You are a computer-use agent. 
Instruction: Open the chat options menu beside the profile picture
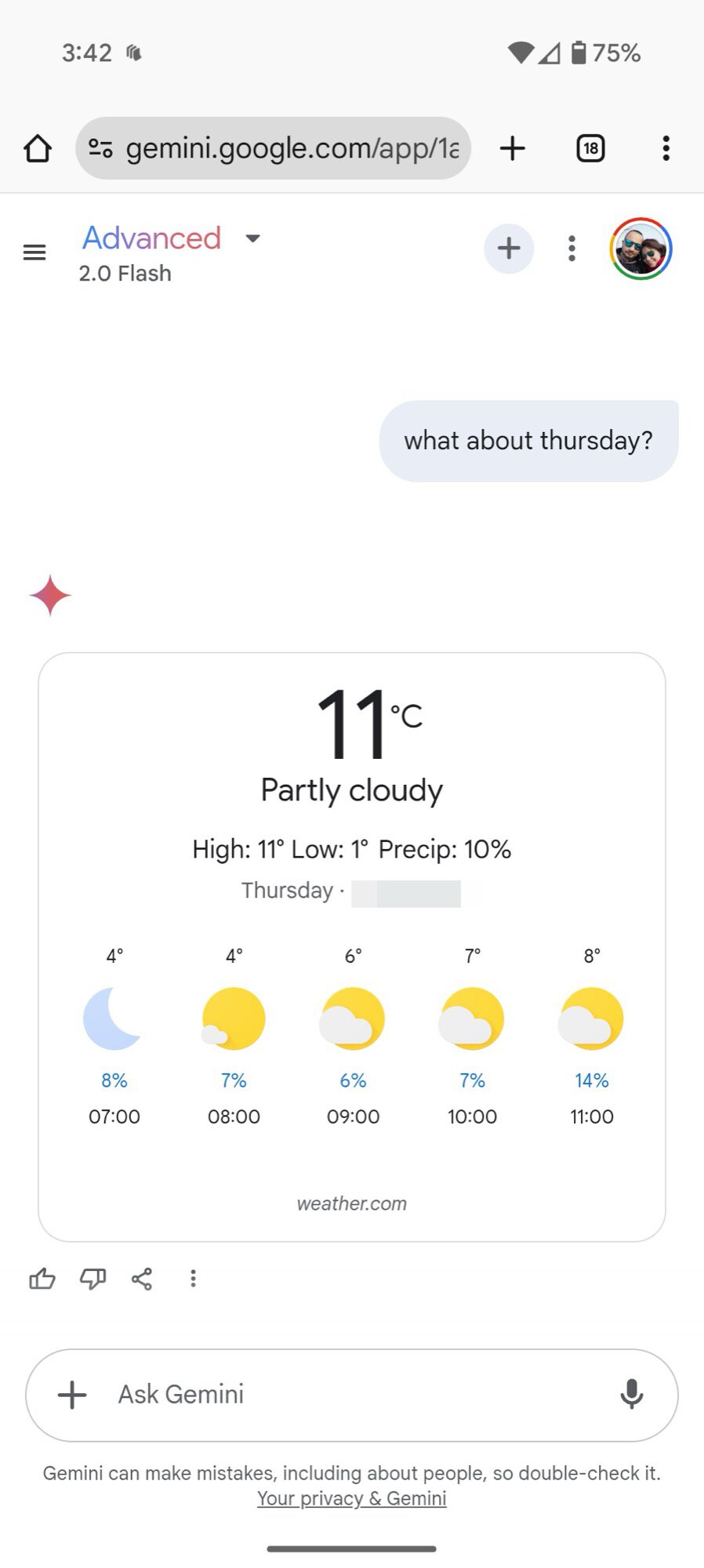pyautogui.click(x=572, y=249)
